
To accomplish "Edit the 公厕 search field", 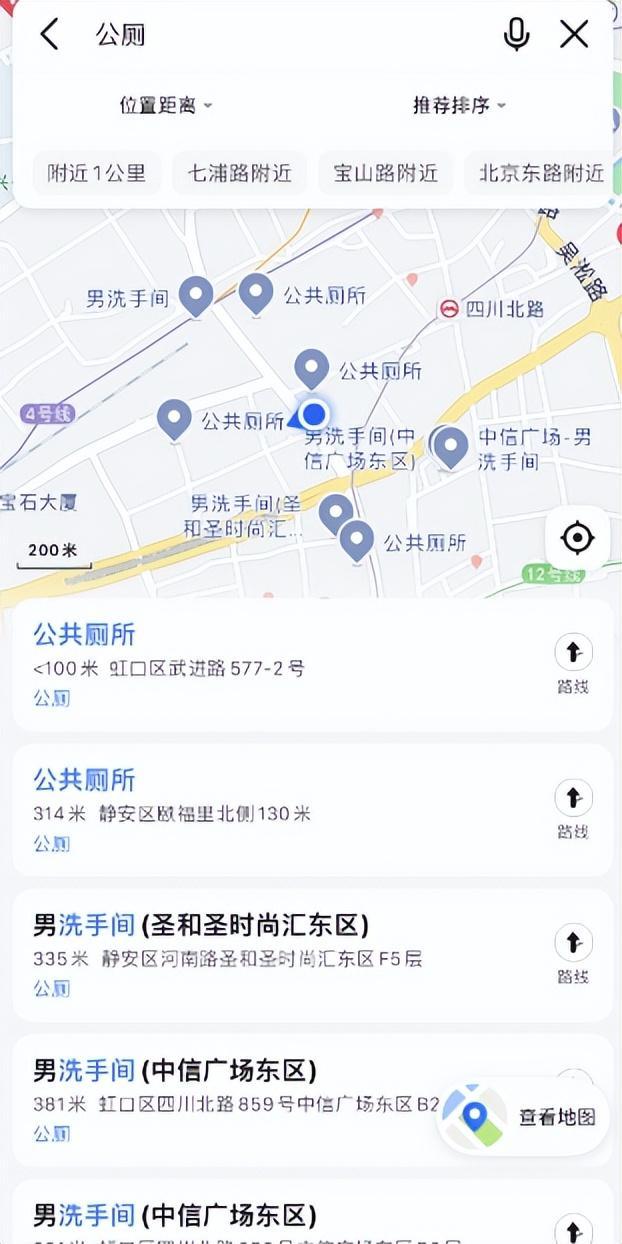I will [x=290, y=34].
